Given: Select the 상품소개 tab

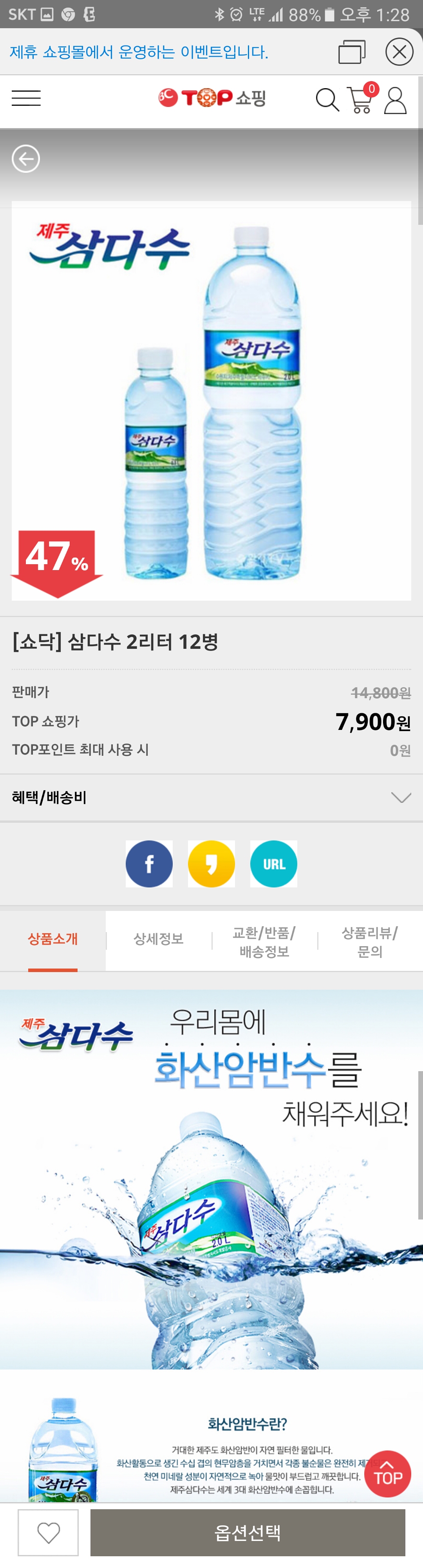Looking at the screenshot, I should tap(53, 939).
